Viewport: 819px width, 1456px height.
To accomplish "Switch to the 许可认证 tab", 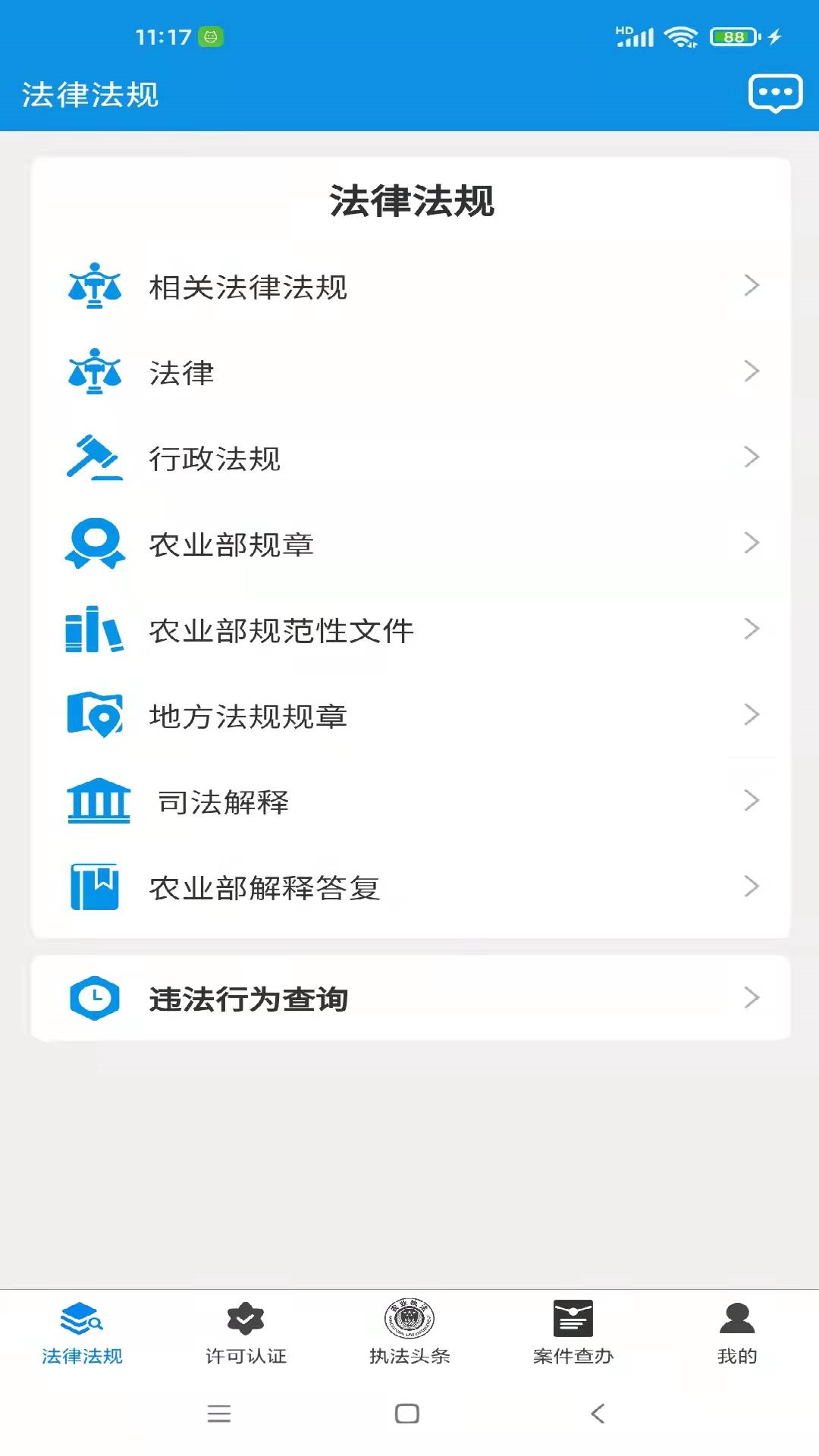I will pos(246,1333).
